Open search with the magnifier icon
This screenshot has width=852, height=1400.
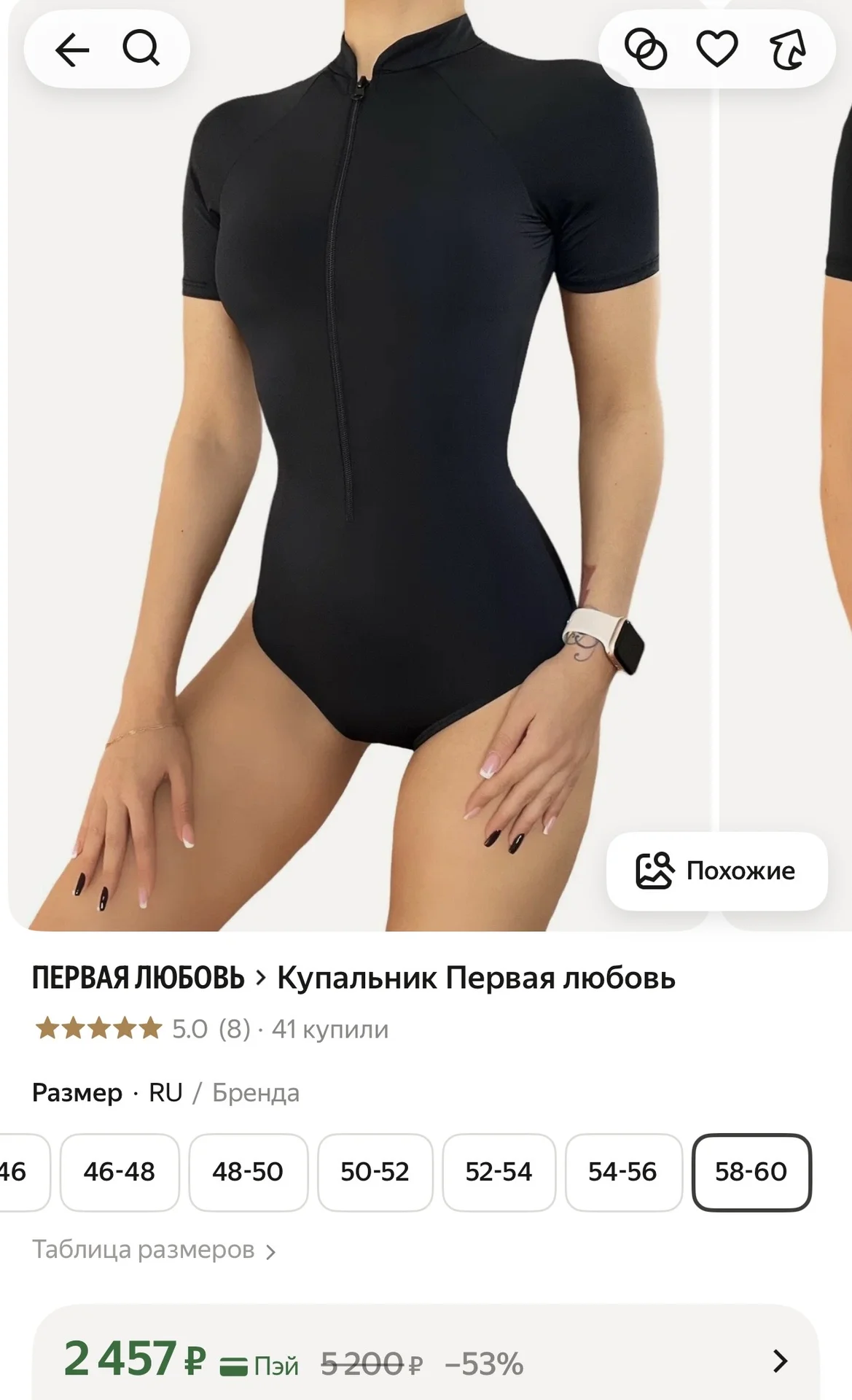(141, 50)
